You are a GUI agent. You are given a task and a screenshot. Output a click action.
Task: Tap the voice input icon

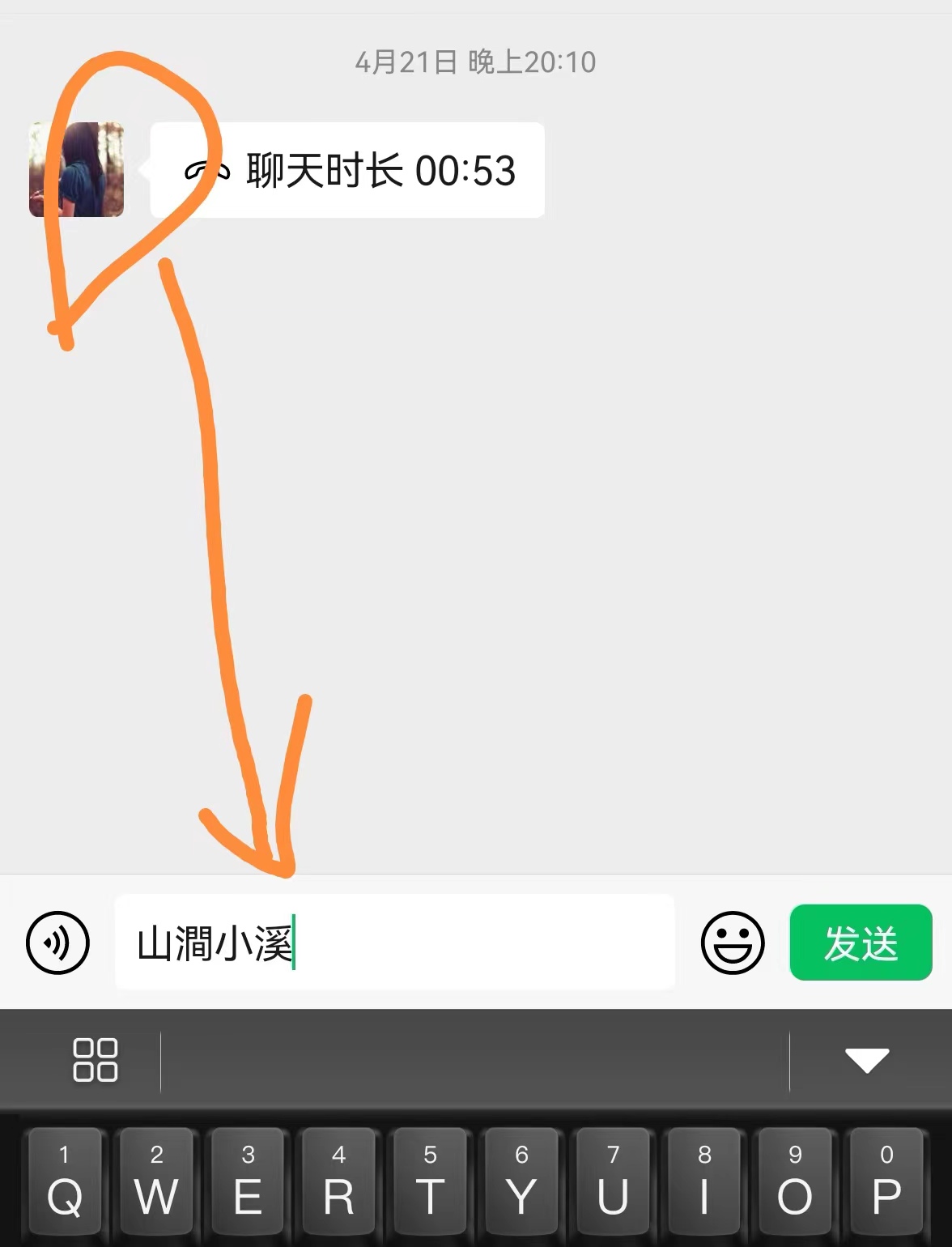[57, 943]
